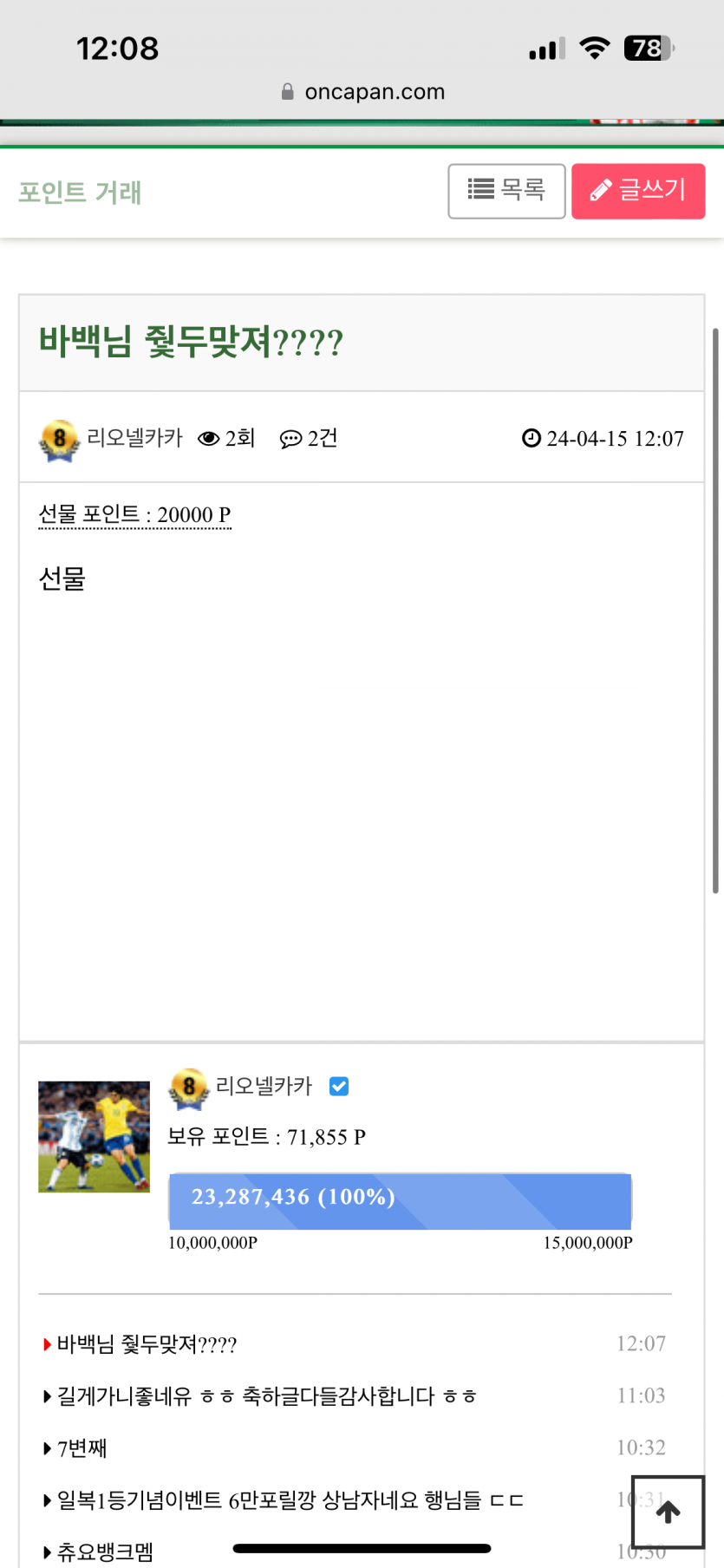The image size is (724, 1568).
Task: Open the 포인트 거래 board title
Action: pyautogui.click(x=80, y=193)
